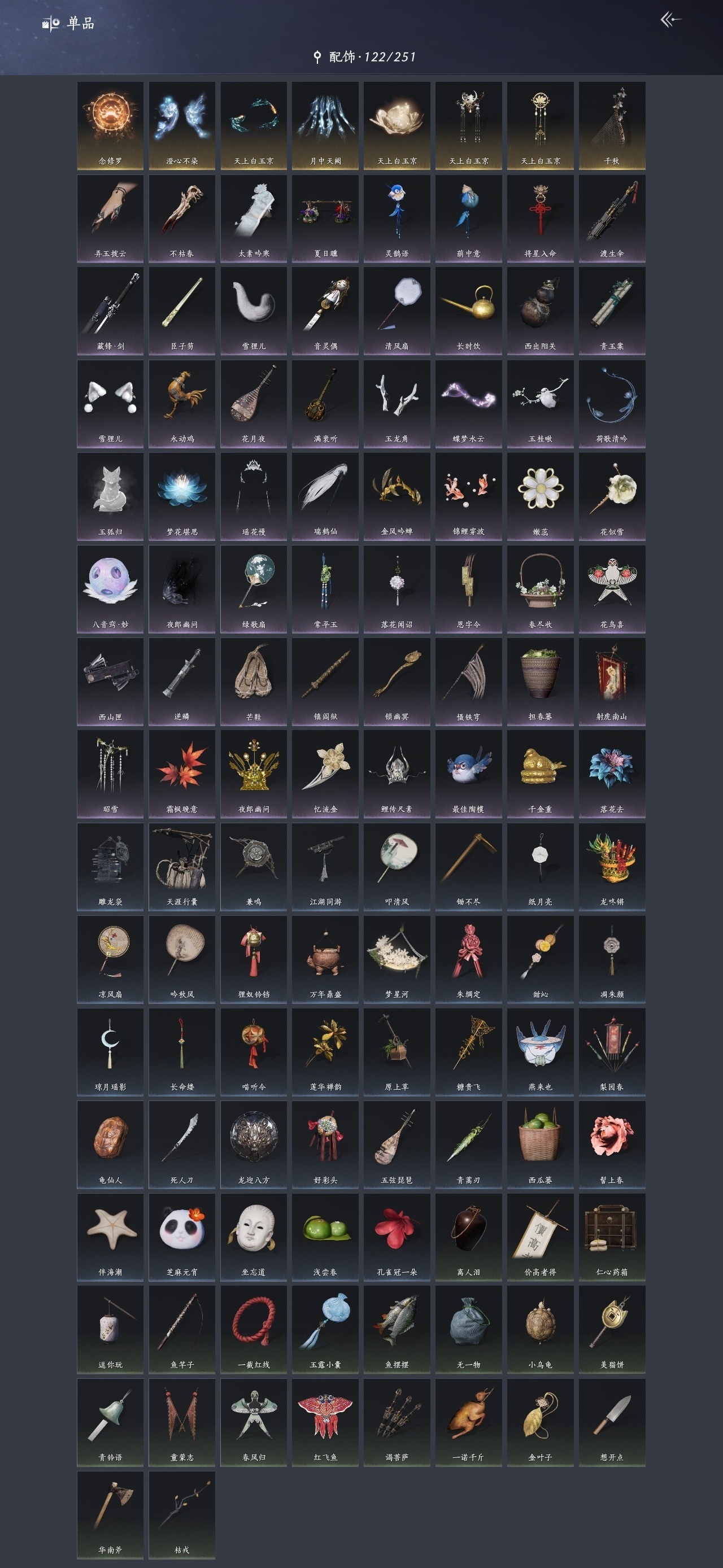723x1568 pixels.
Task: Open the 永动鸡 rooster item
Action: [x=182, y=403]
